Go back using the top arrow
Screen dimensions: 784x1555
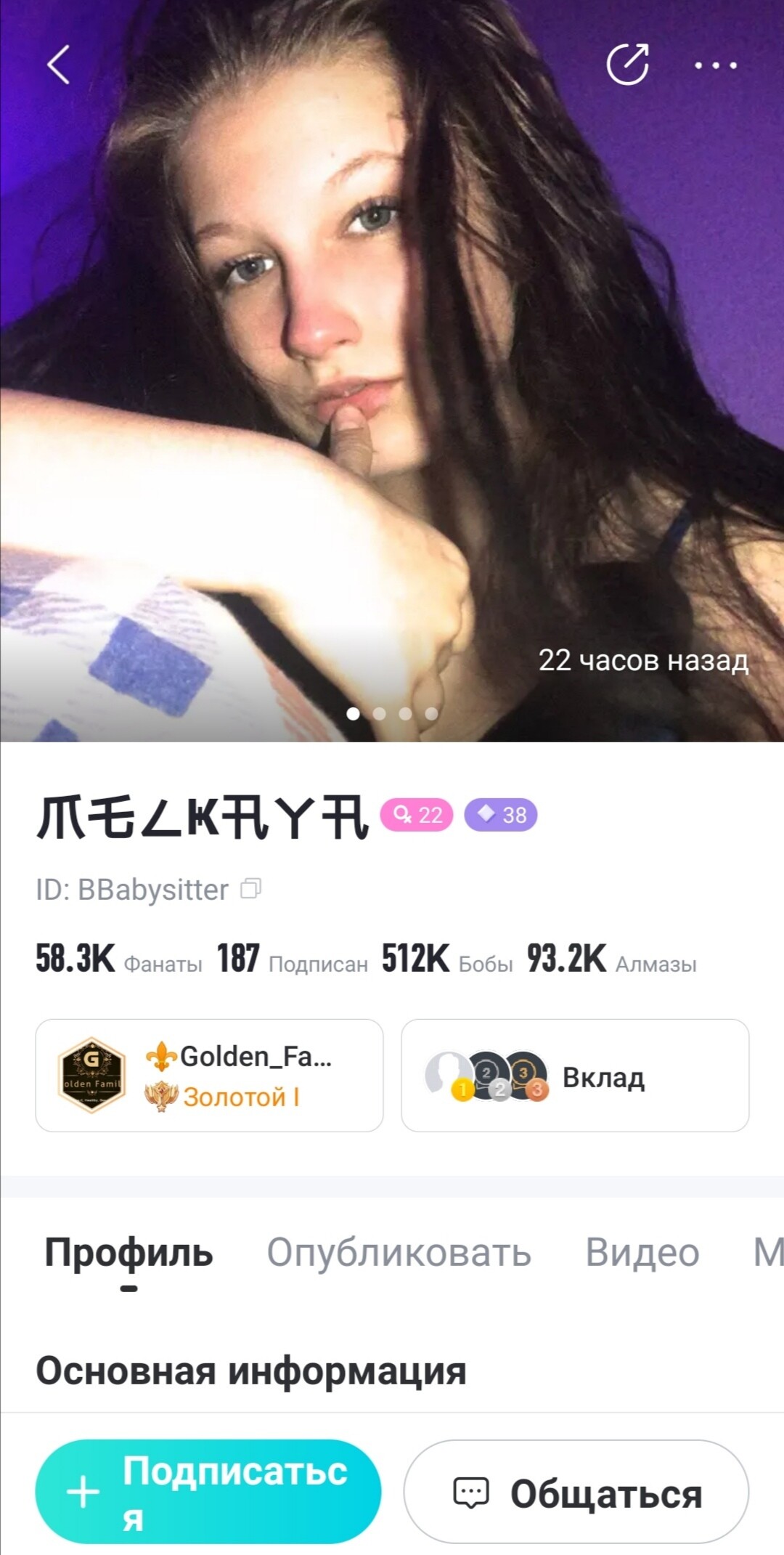(59, 65)
